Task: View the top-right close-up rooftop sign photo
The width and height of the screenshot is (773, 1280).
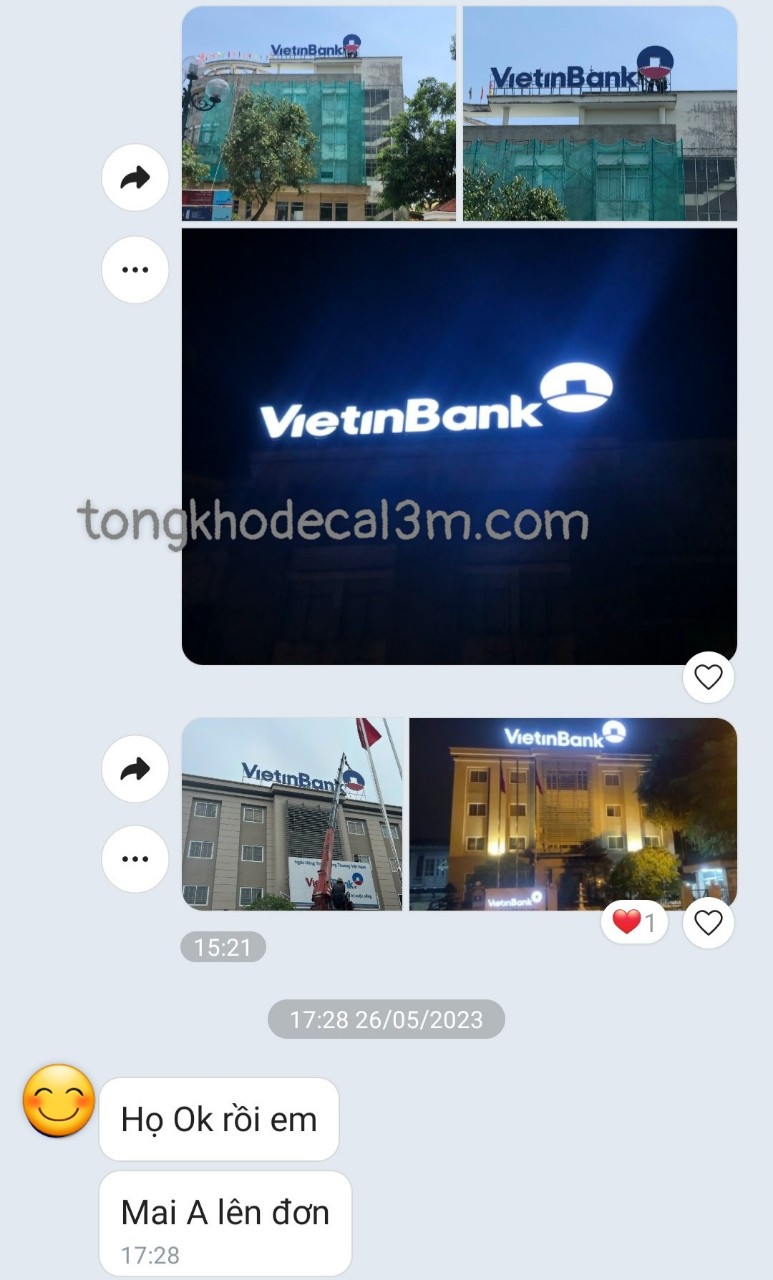Action: point(600,113)
